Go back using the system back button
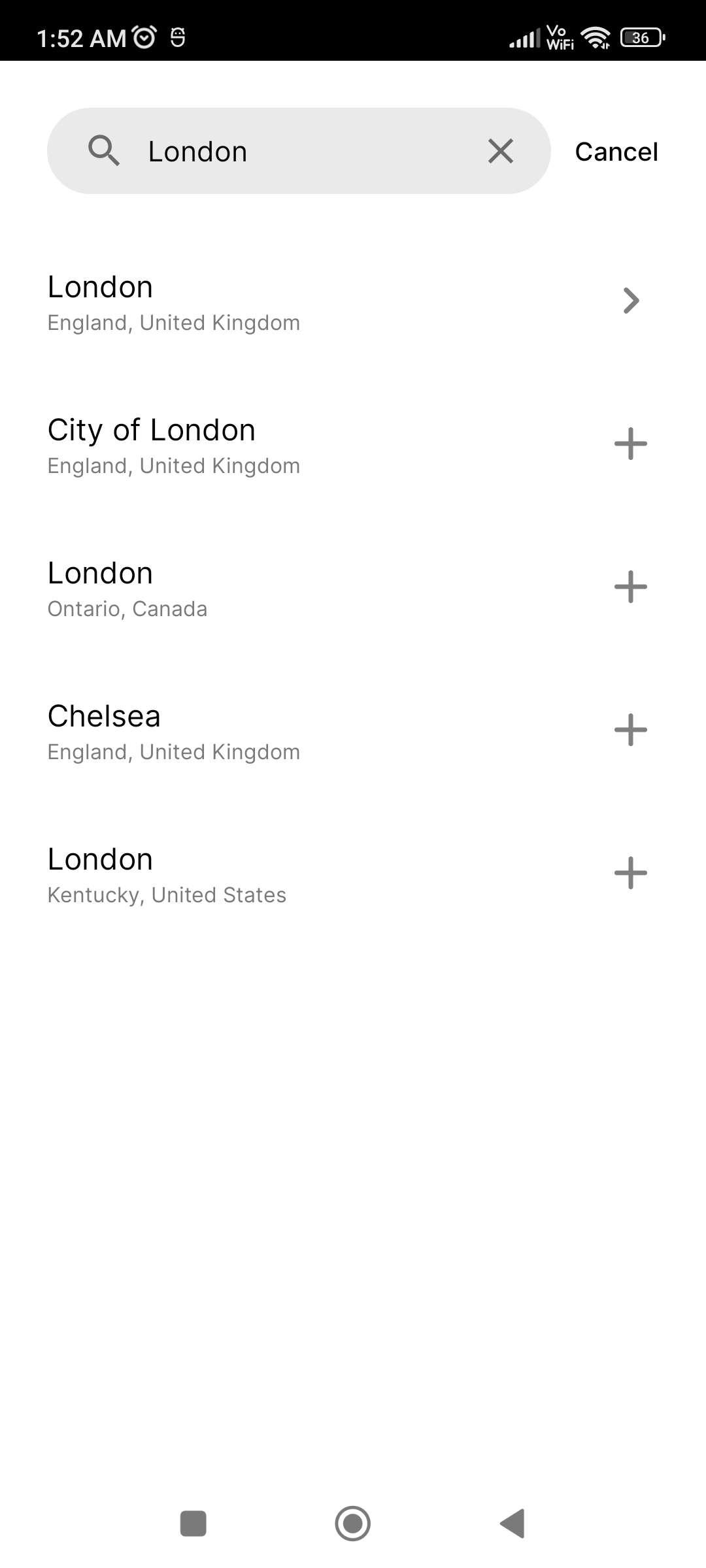 [x=513, y=1524]
